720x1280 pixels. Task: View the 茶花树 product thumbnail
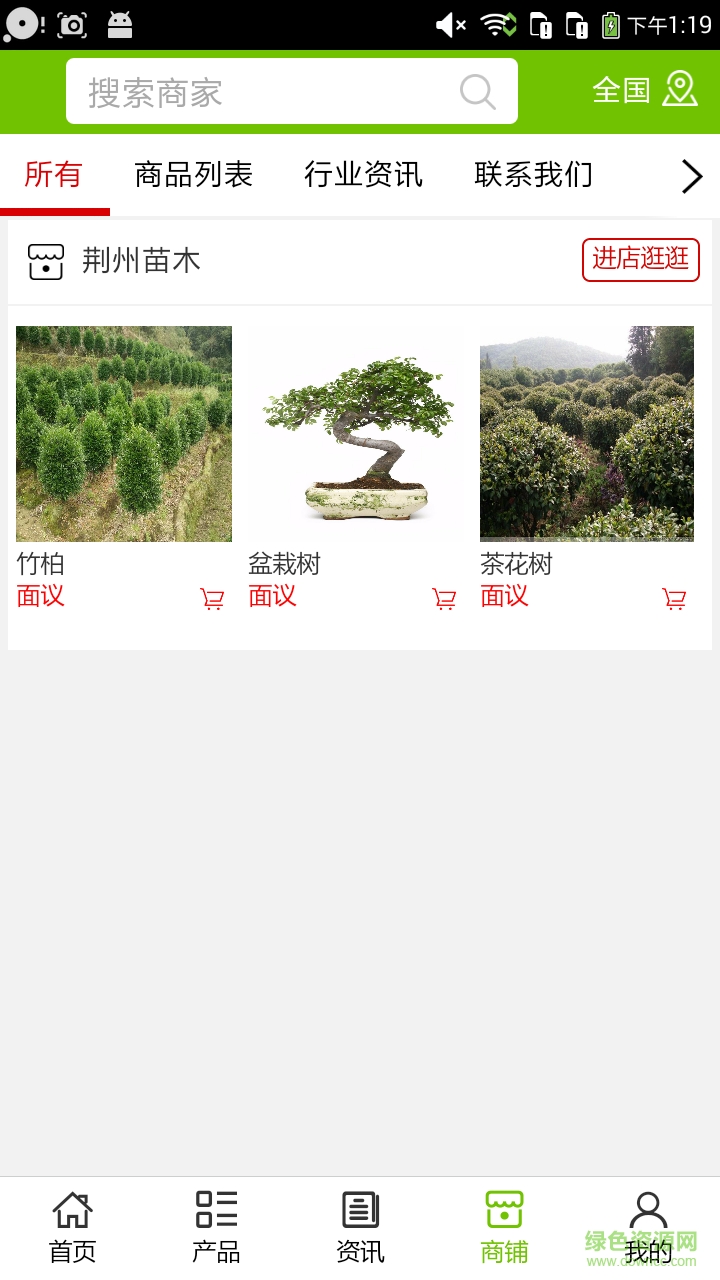[587, 433]
